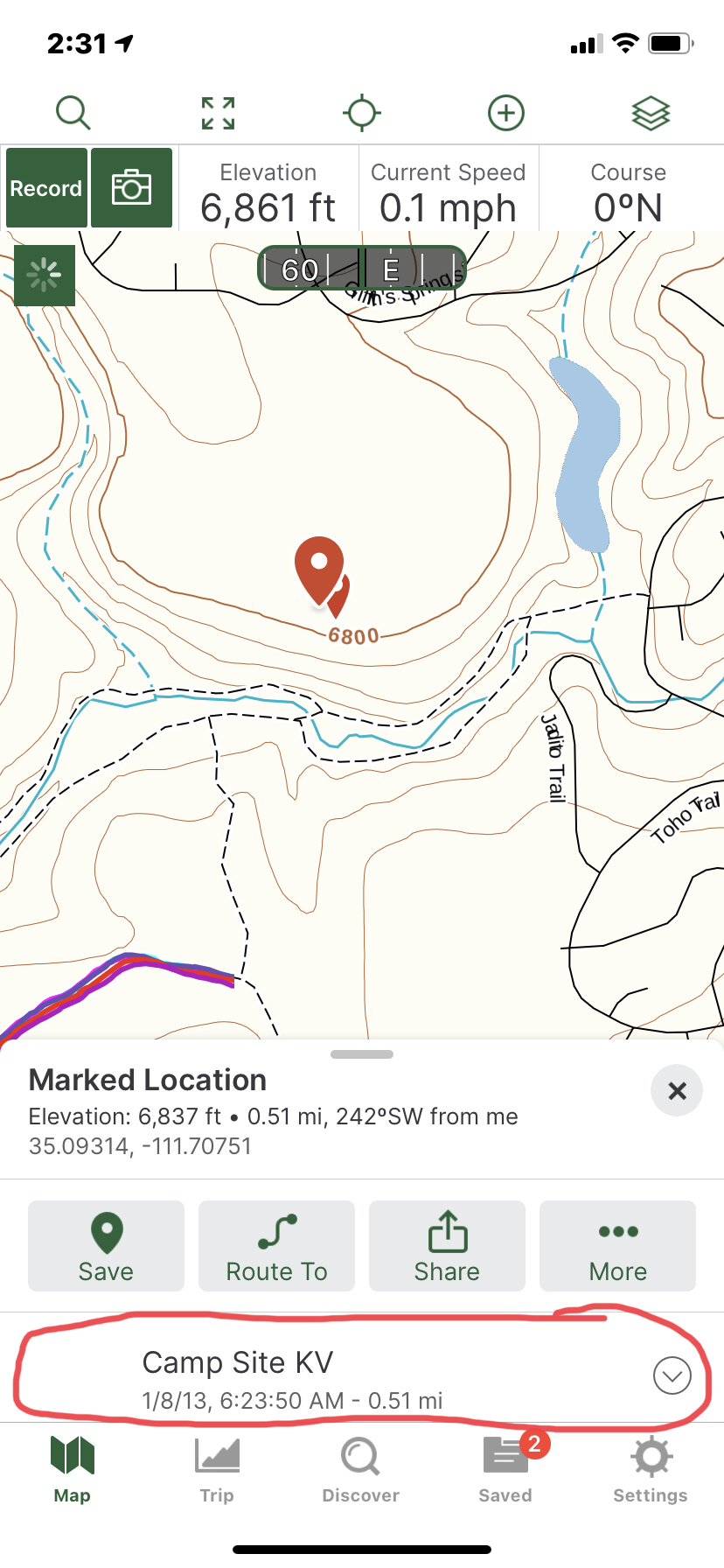Open the camera to take photo
The image size is (724, 1568).
click(131, 188)
